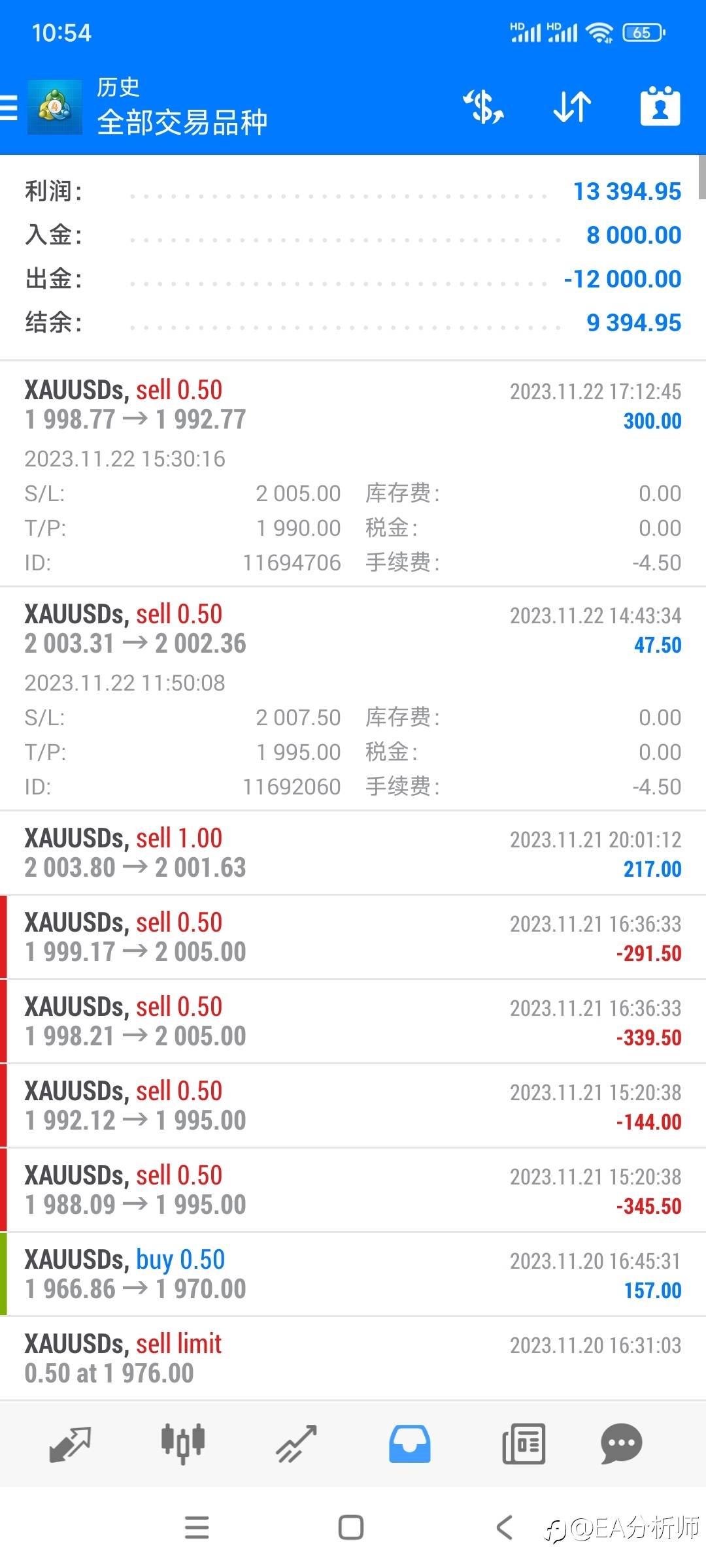Open the symbol filter dollar icon
The image size is (706, 1568).
coord(484,106)
